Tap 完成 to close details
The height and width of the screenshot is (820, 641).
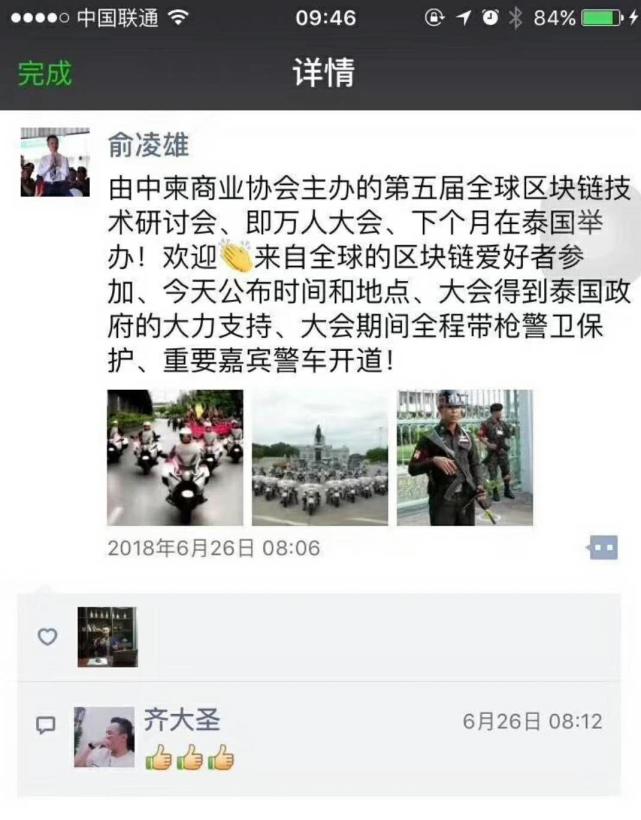coord(44,73)
